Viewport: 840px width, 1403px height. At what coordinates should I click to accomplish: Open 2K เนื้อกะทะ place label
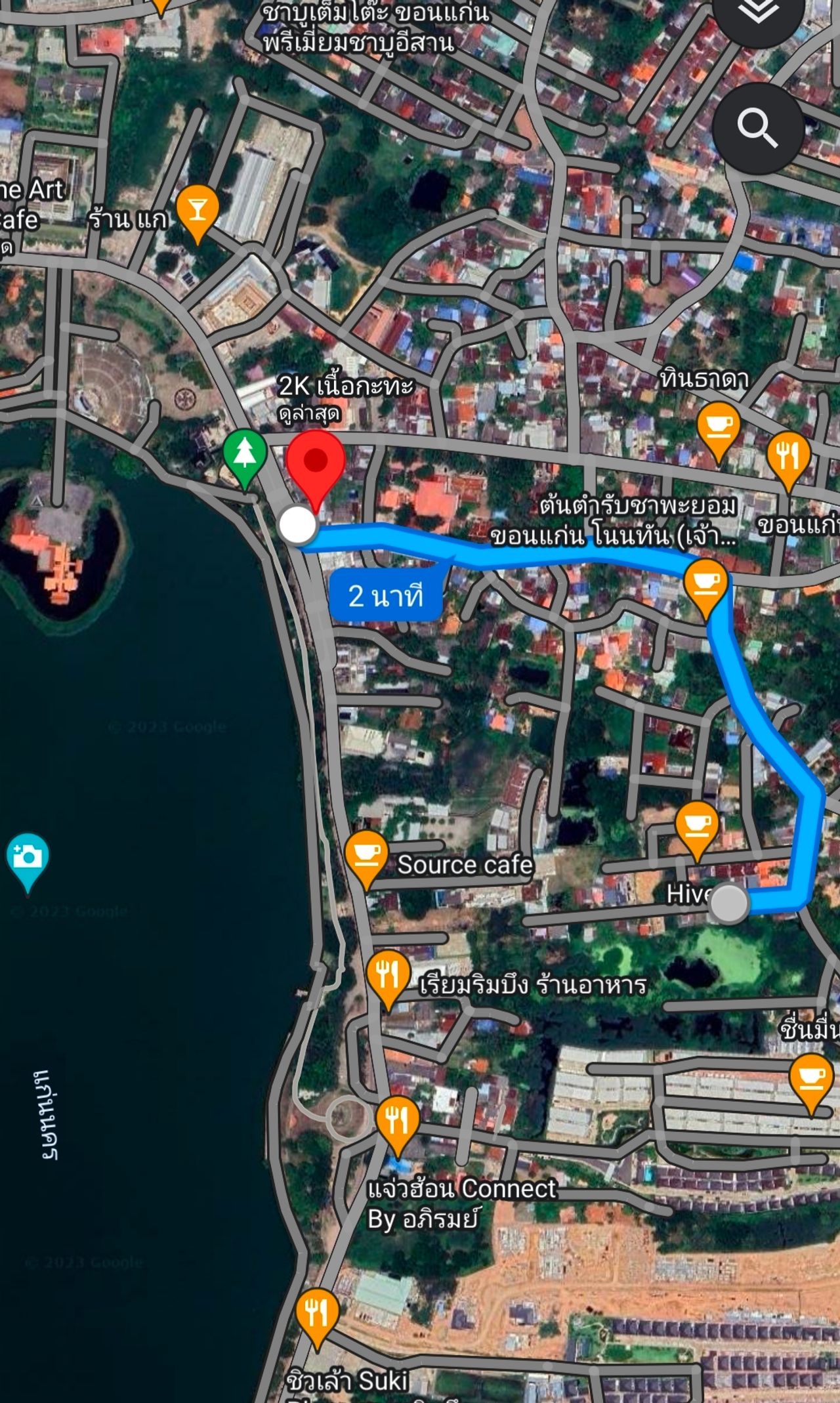tap(345, 387)
